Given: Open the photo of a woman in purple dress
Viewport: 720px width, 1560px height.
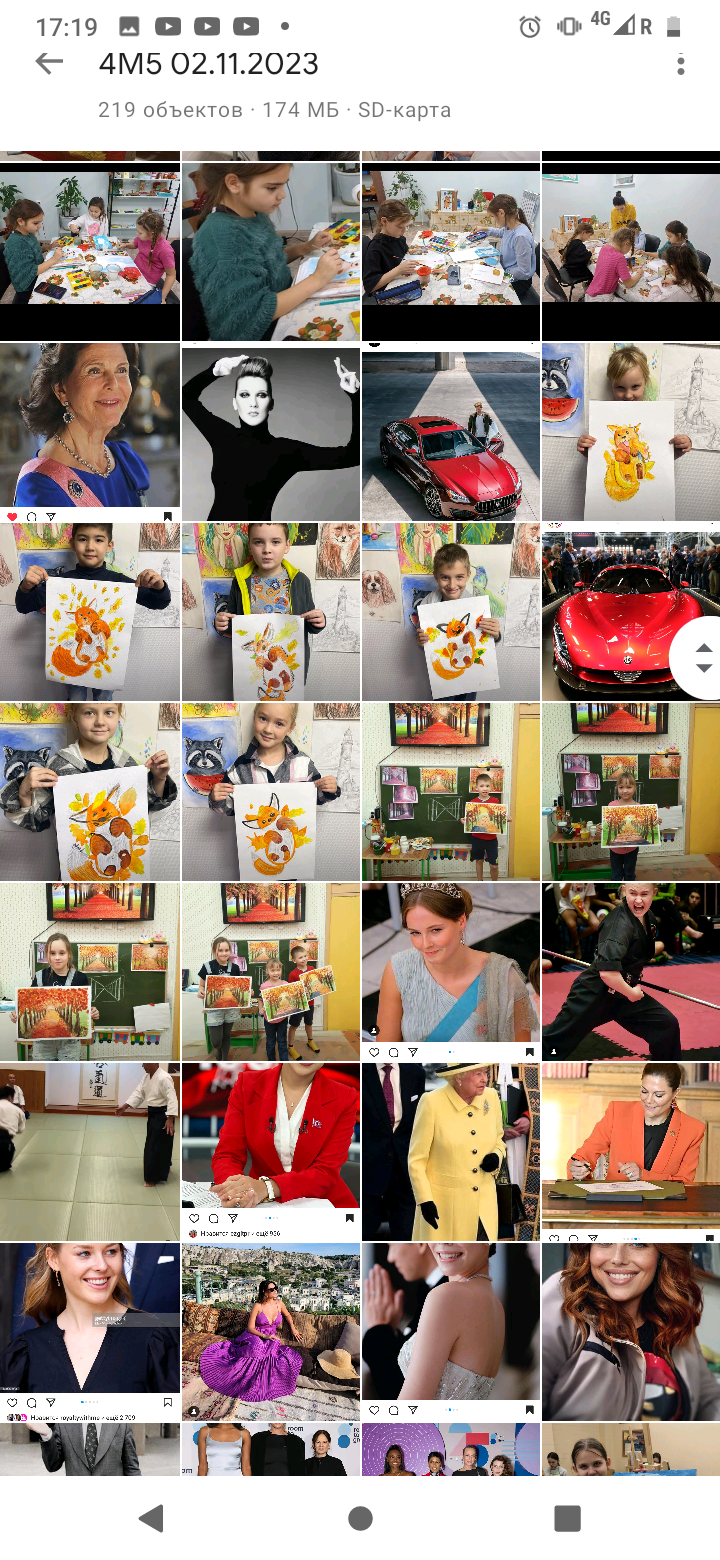Looking at the screenshot, I should coord(270,1330).
